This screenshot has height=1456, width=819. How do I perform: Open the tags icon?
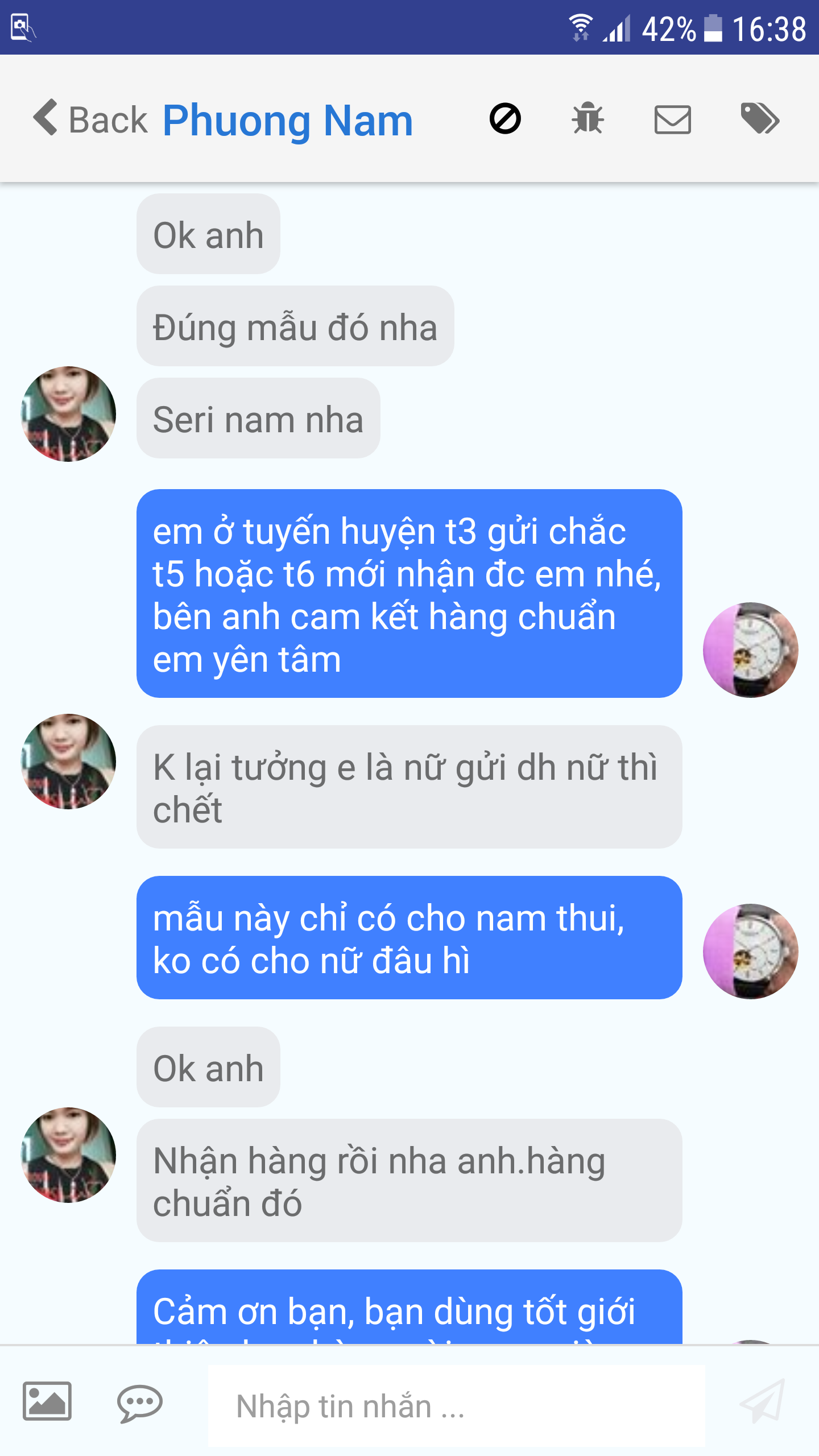[759, 119]
